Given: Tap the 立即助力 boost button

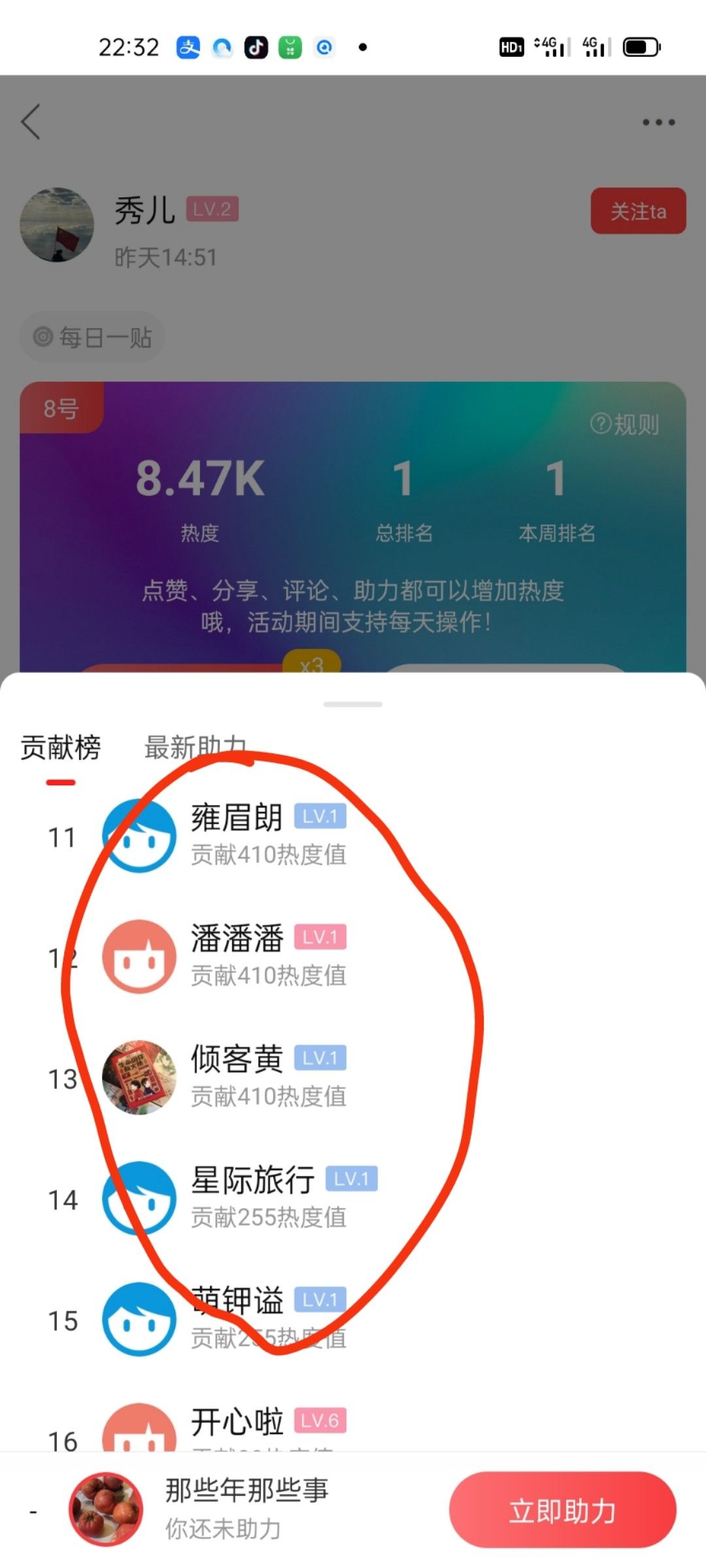Looking at the screenshot, I should (562, 1511).
